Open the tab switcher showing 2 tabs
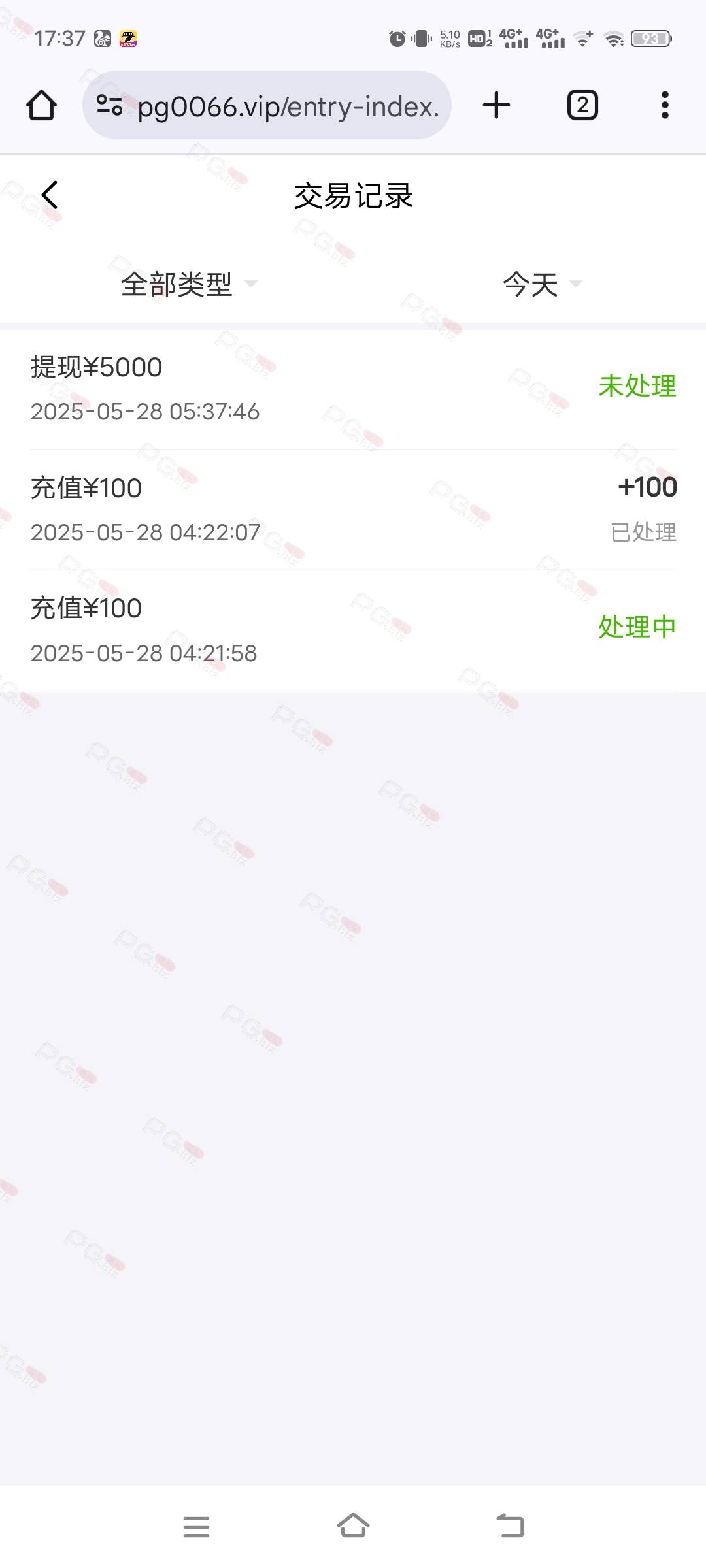This screenshot has height=1568, width=706. click(x=582, y=105)
